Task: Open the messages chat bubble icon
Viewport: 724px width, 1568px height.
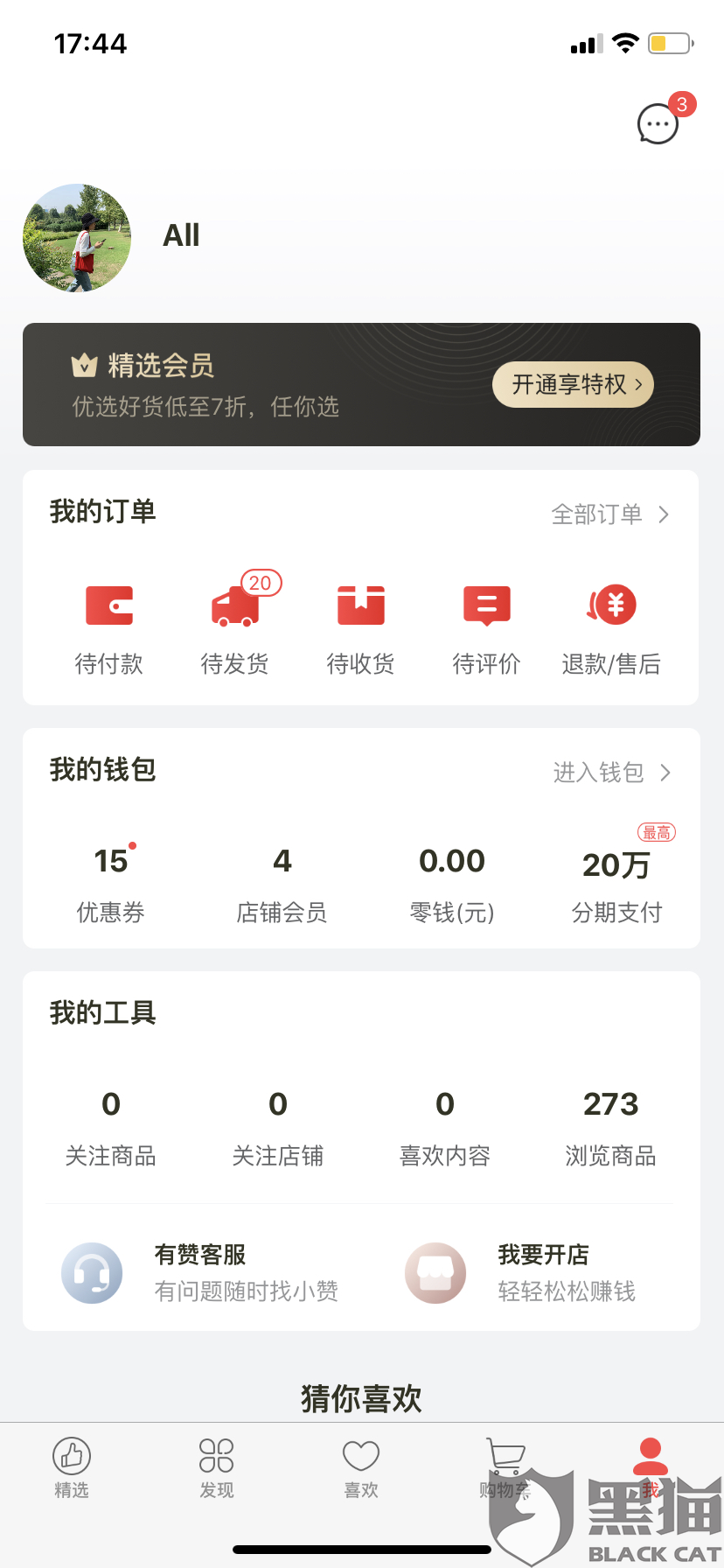Action: pyautogui.click(x=658, y=124)
